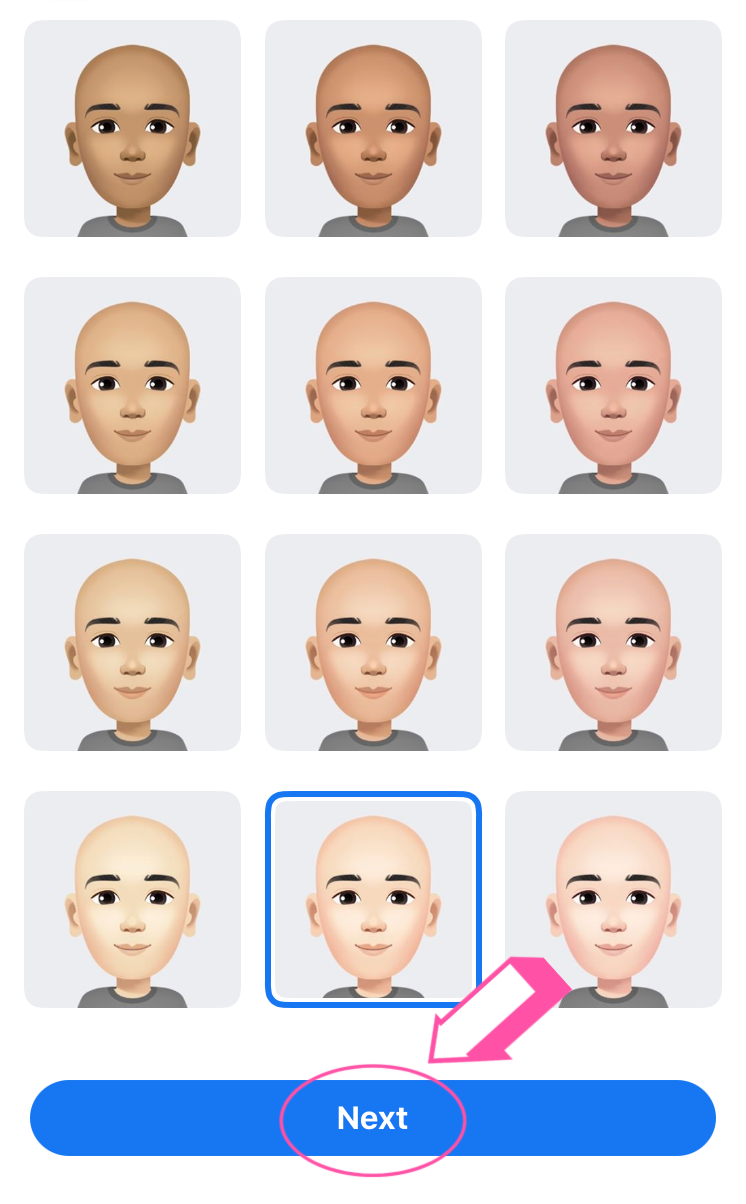Select the palest pink-toned skin avatar
Viewport: 746px width, 1204px height.
click(x=613, y=899)
